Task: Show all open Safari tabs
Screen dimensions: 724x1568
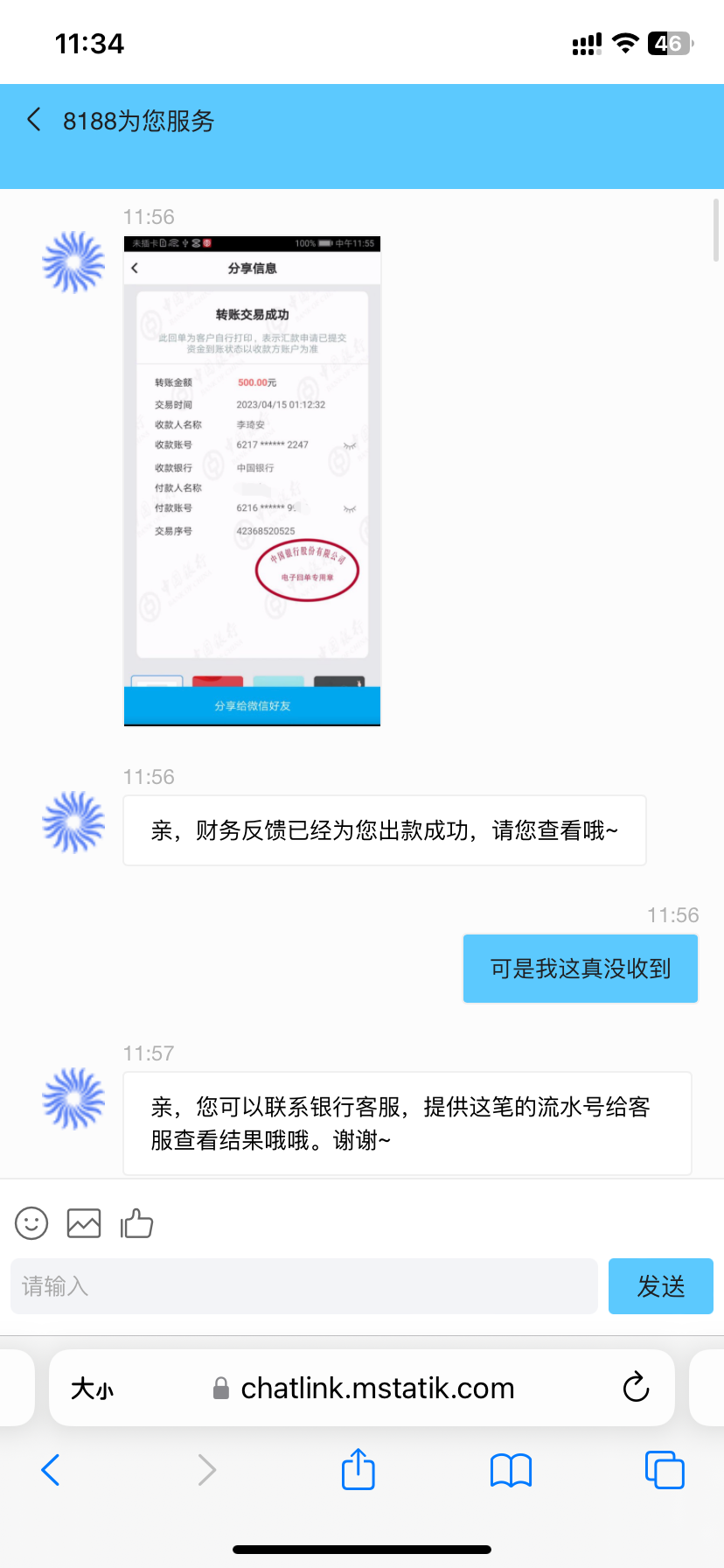Action: point(664,1470)
